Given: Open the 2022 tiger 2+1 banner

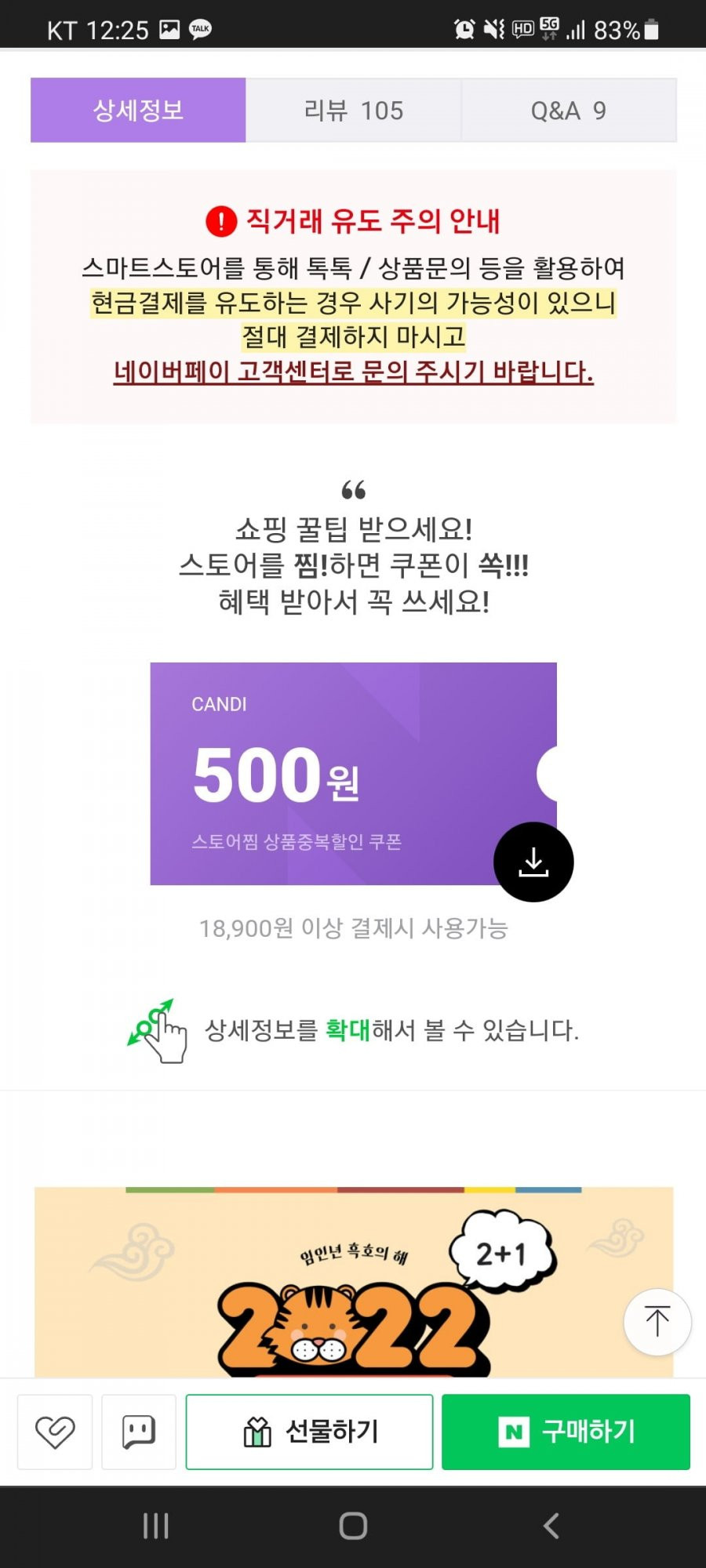Looking at the screenshot, I should tap(353, 1283).
